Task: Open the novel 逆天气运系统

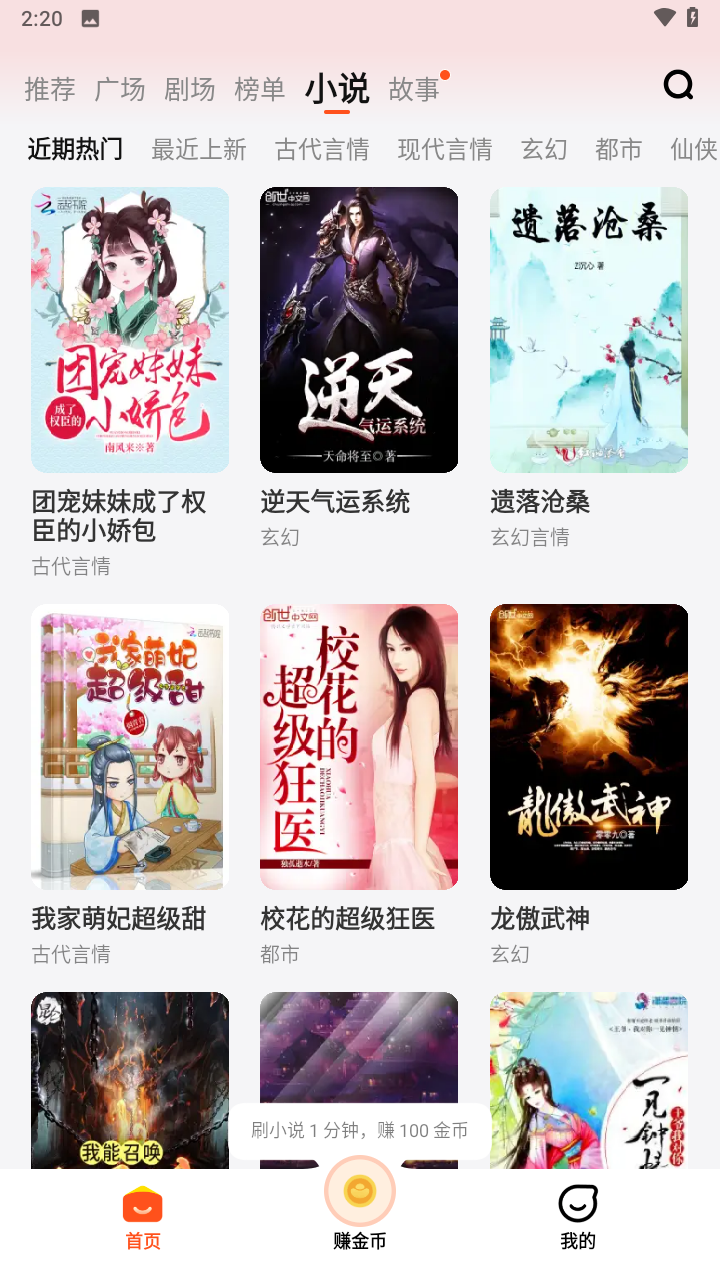Action: (x=359, y=330)
